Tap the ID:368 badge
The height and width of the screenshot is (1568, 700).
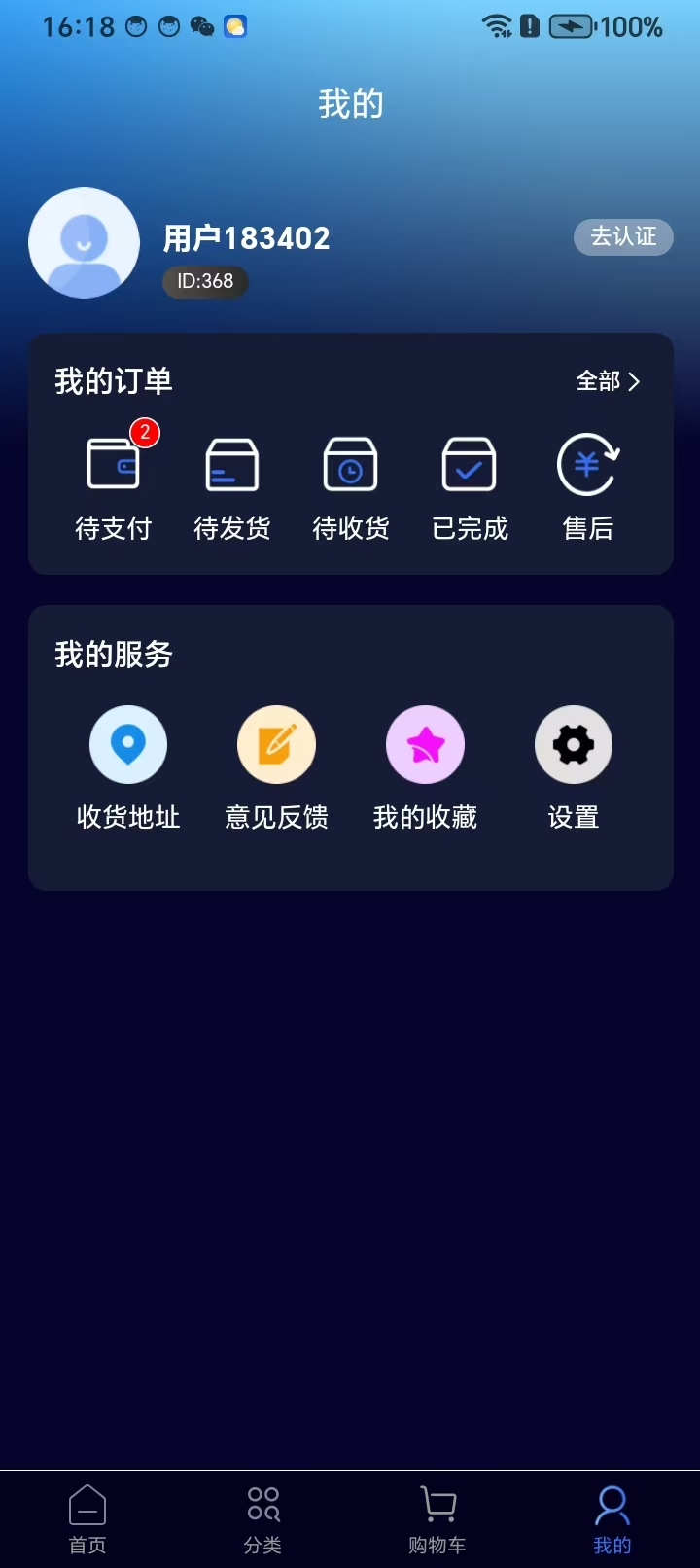[x=204, y=282]
